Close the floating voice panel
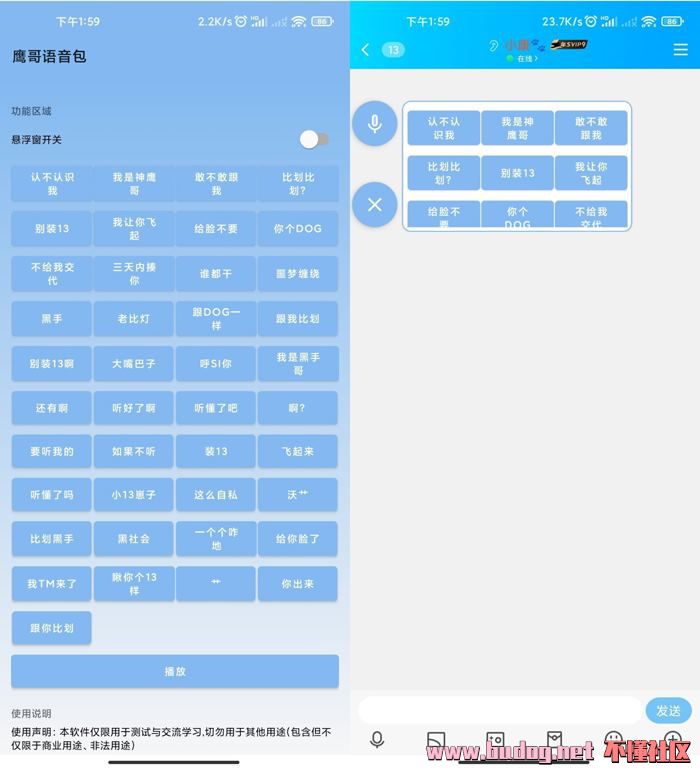Screen dimensions: 700x772 (374, 205)
